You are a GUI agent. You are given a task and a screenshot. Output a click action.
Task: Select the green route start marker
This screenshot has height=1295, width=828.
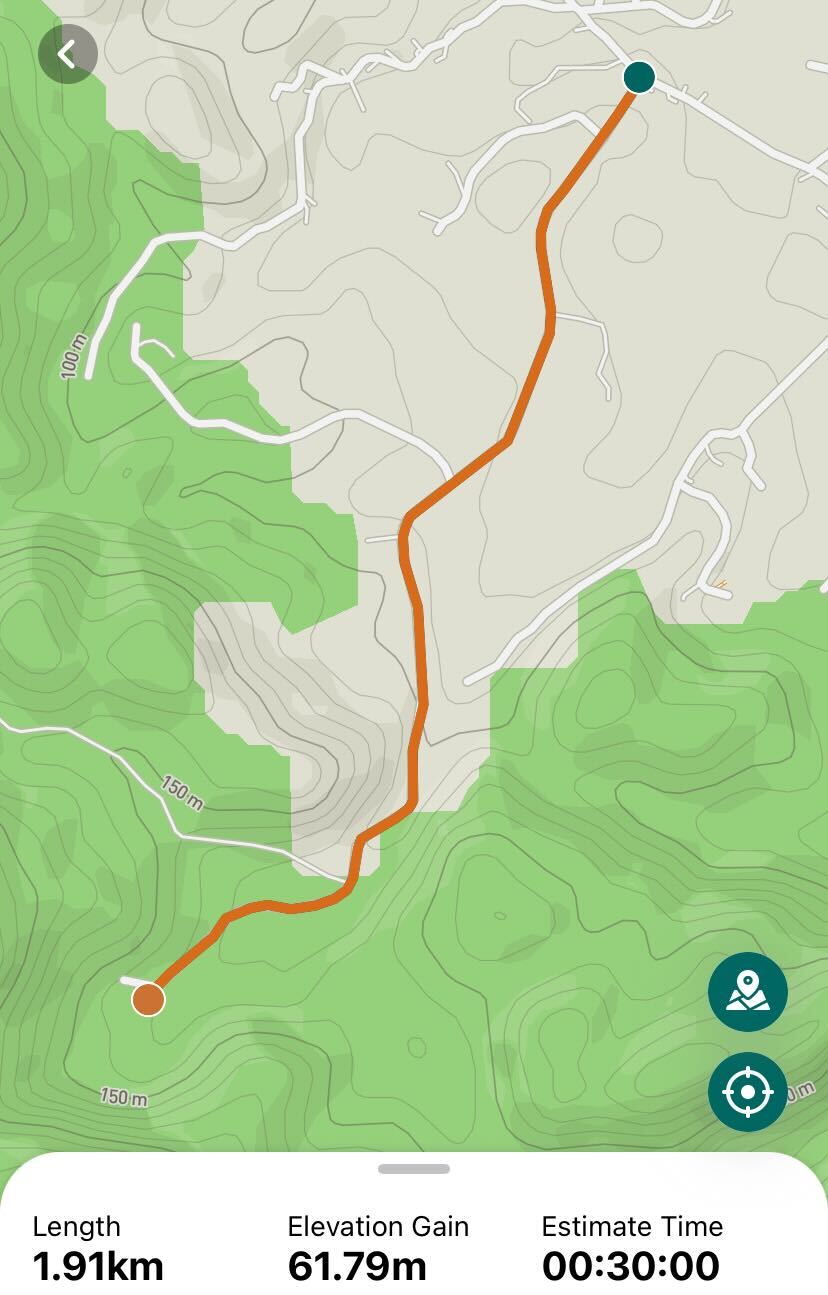click(x=639, y=77)
